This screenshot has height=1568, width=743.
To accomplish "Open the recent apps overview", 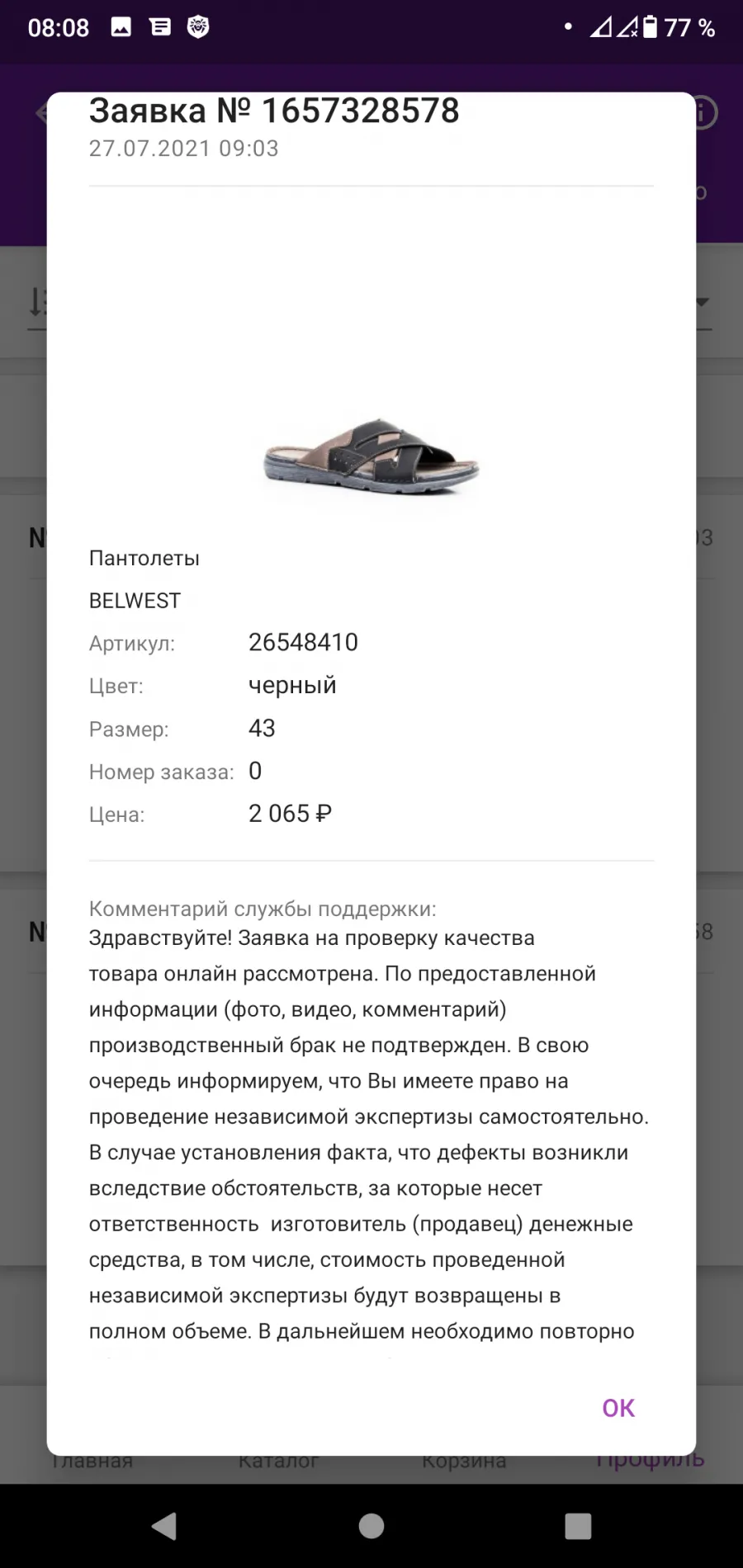I will coord(578,1526).
